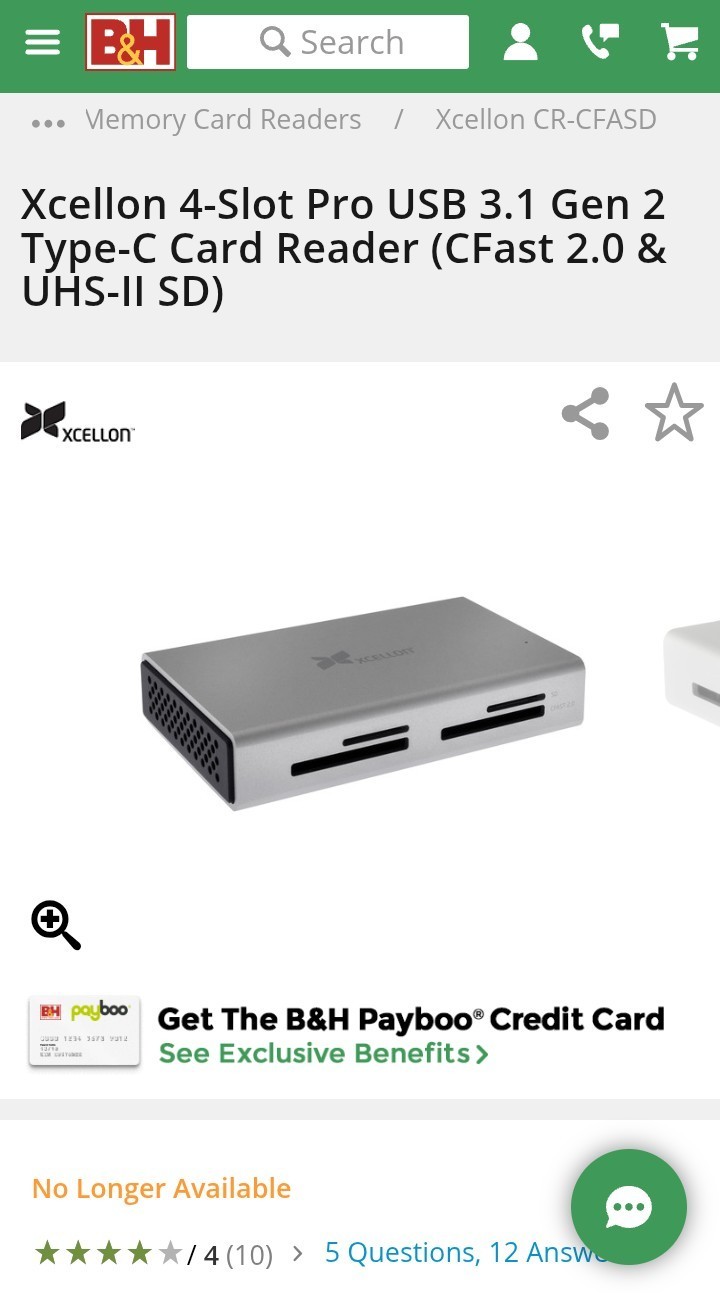
Task: Zoom in using the magnifier icon
Action: tap(55, 924)
